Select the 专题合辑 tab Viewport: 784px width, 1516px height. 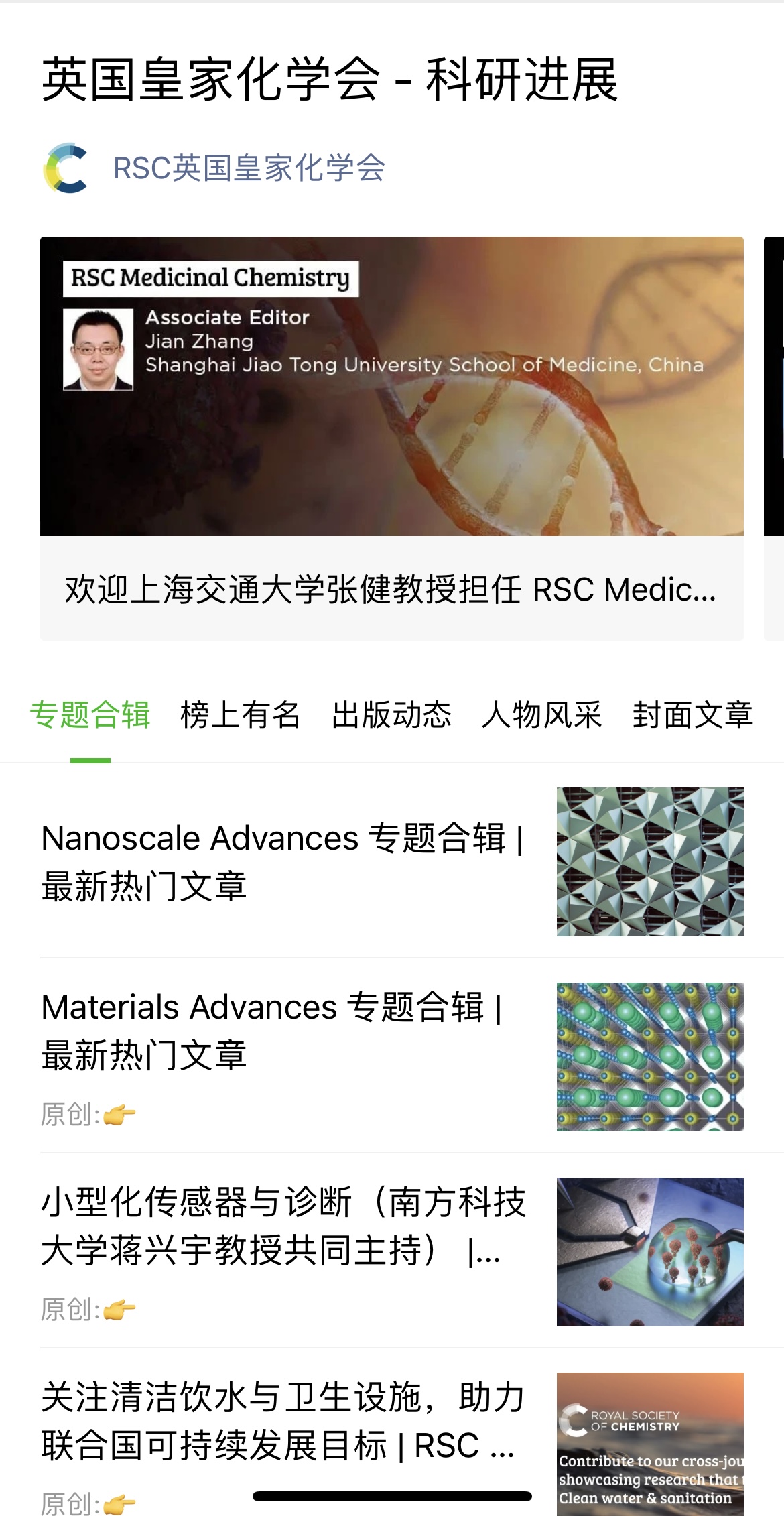pyautogui.click(x=90, y=715)
